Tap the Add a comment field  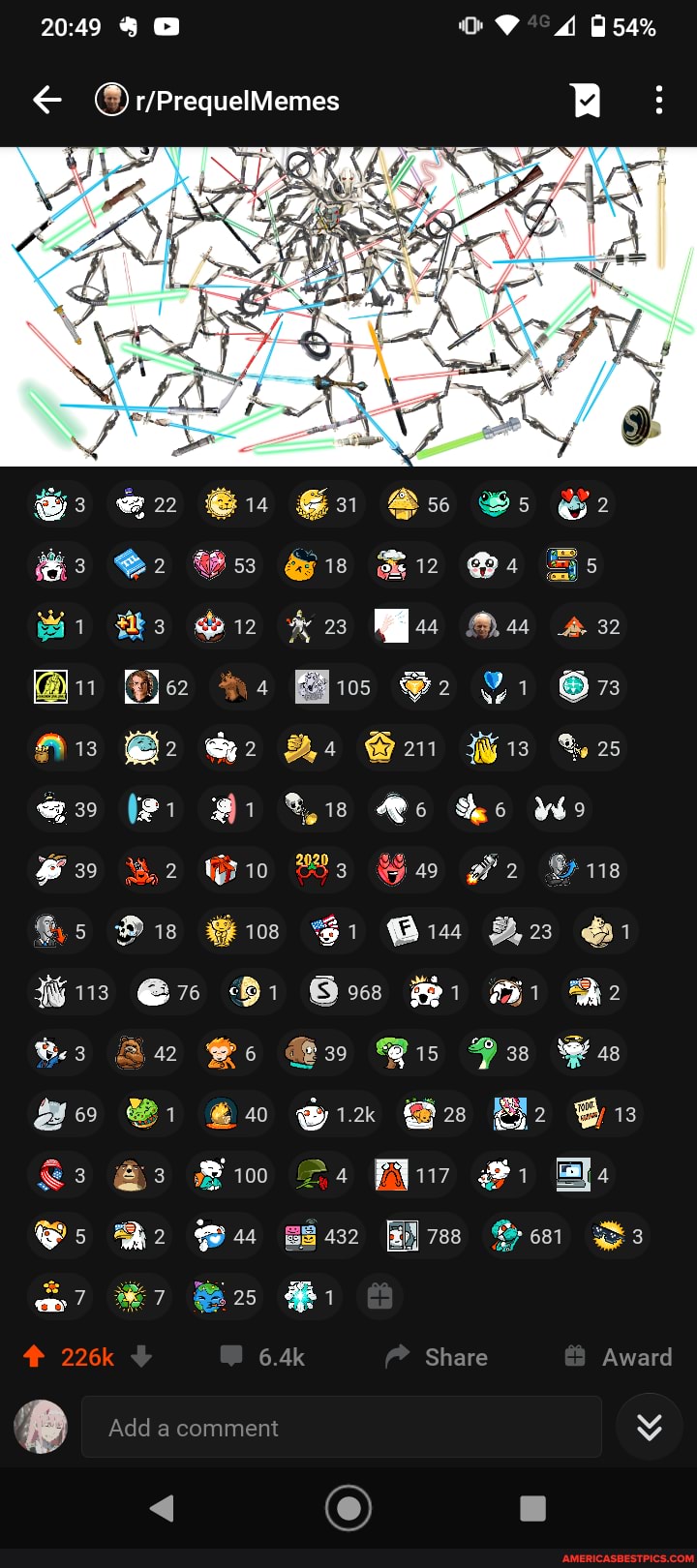(x=341, y=1427)
